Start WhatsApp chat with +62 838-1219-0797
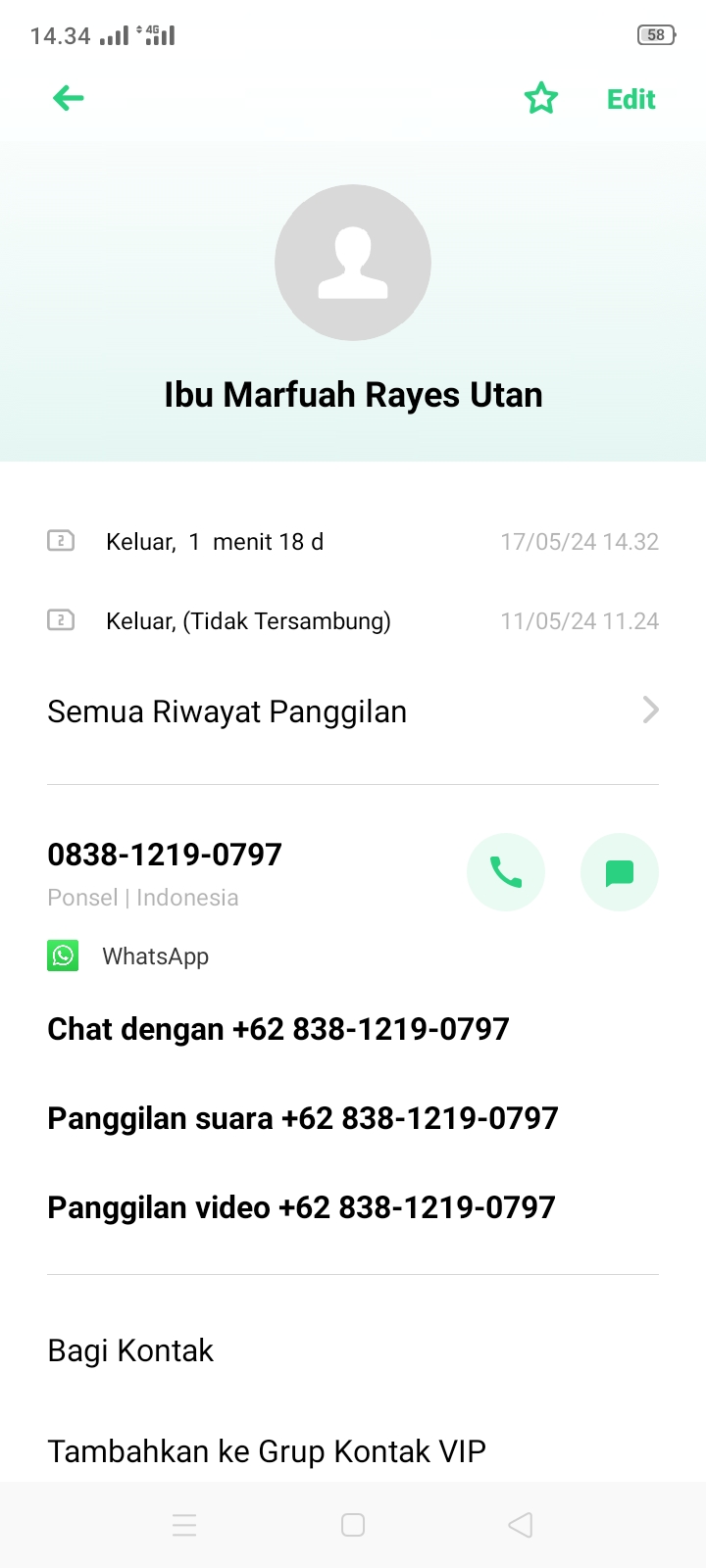 point(278,1029)
